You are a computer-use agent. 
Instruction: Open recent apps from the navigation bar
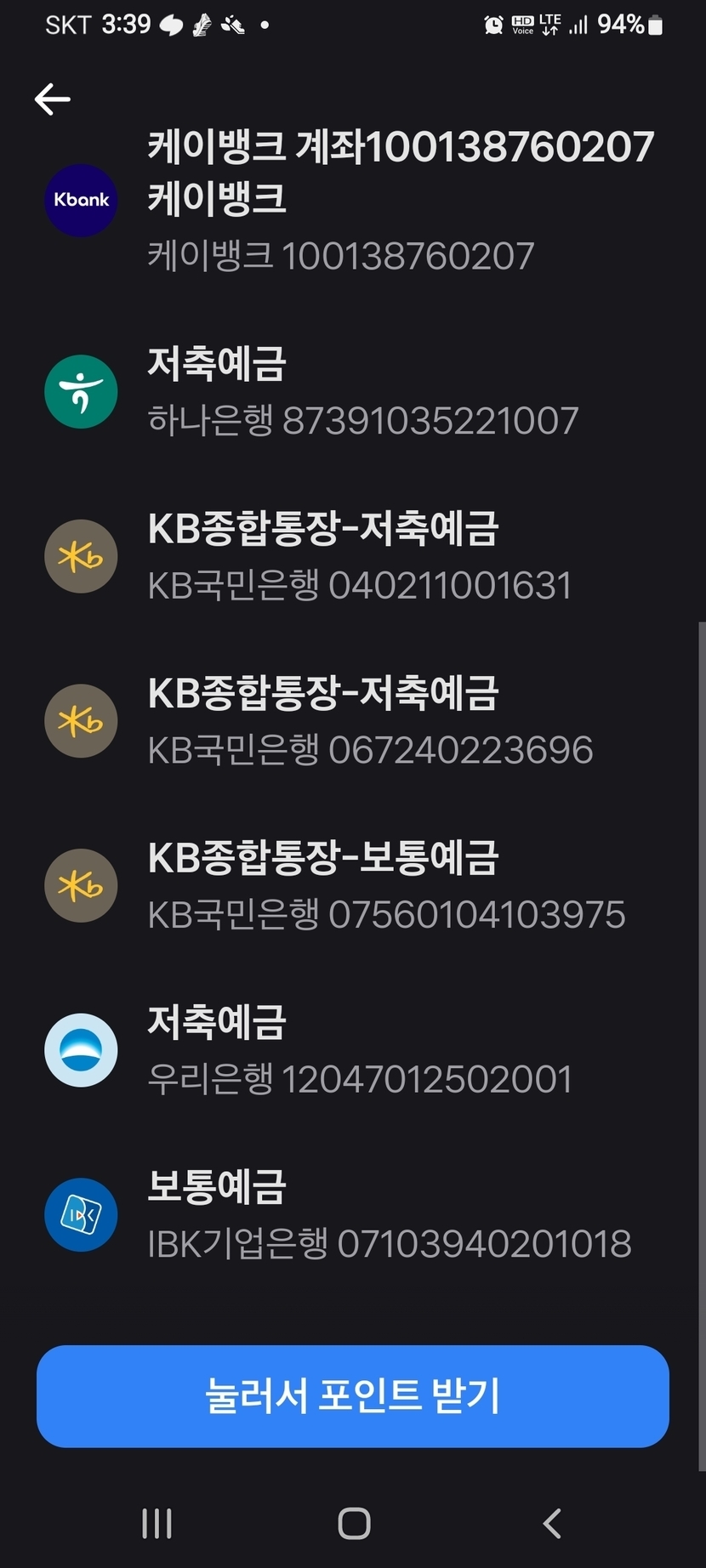[x=157, y=1523]
